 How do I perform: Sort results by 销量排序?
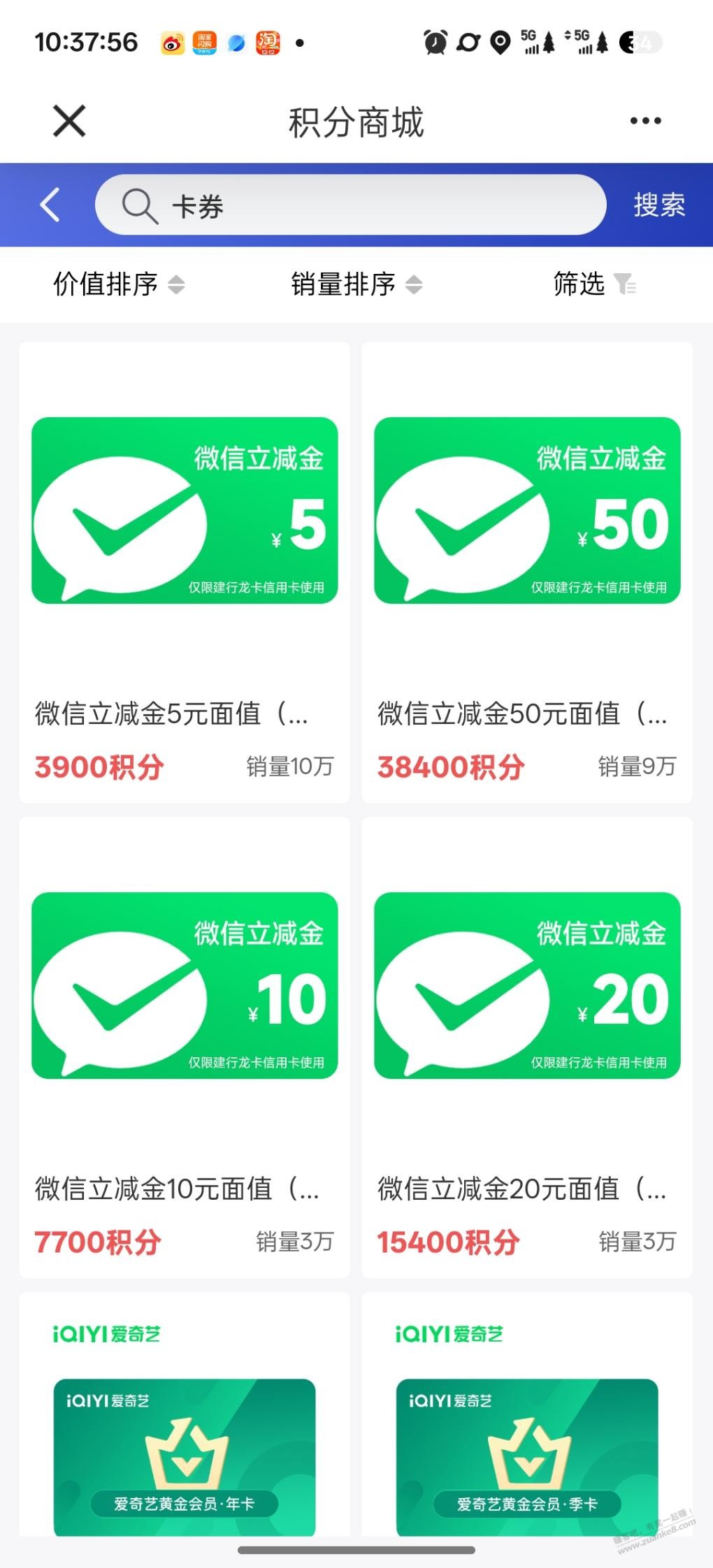pos(356,284)
